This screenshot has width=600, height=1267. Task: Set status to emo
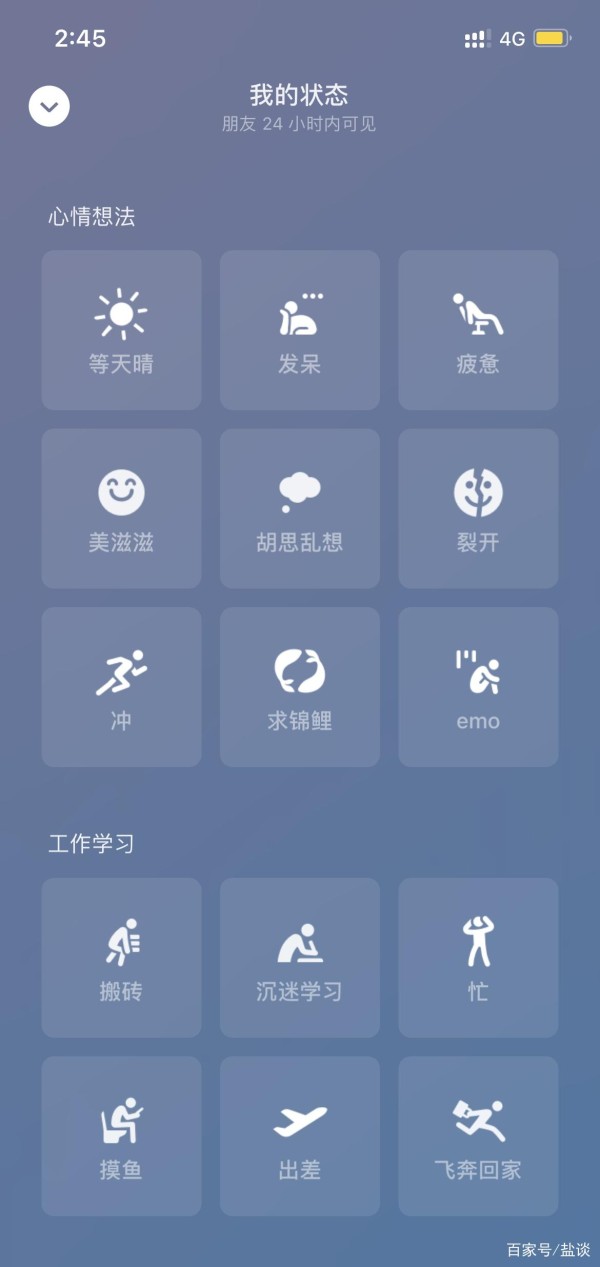click(x=478, y=687)
